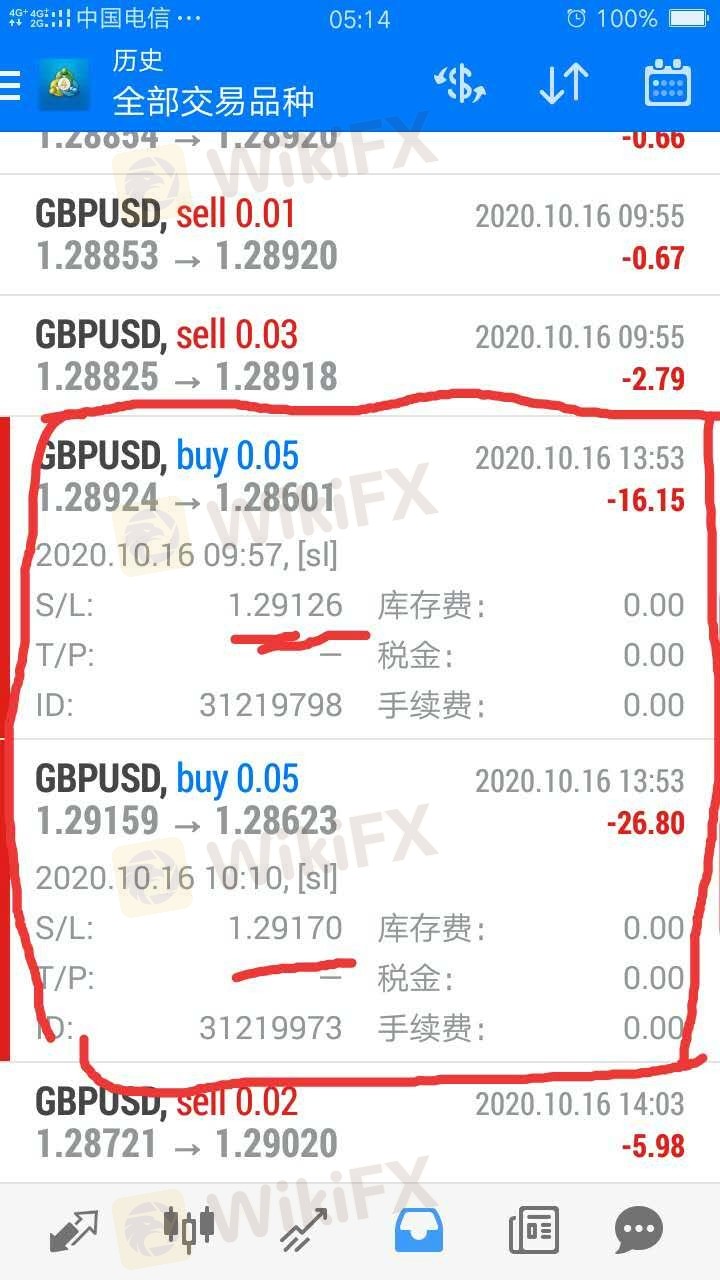Expand the GBPUSD sell 0.03 trade
Viewport: 720px width, 1280px height.
point(360,356)
